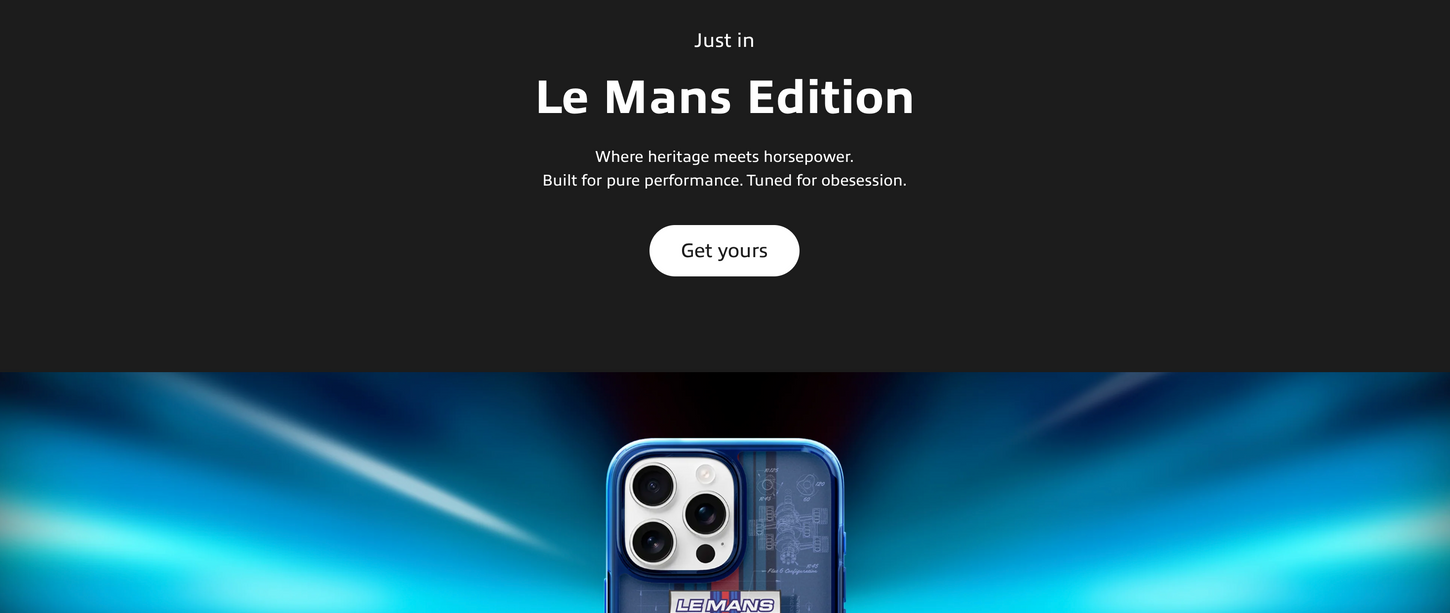Image resolution: width=1450 pixels, height=613 pixels.
Task: Open the Le Mans Edition phone case banner
Action: (724, 500)
